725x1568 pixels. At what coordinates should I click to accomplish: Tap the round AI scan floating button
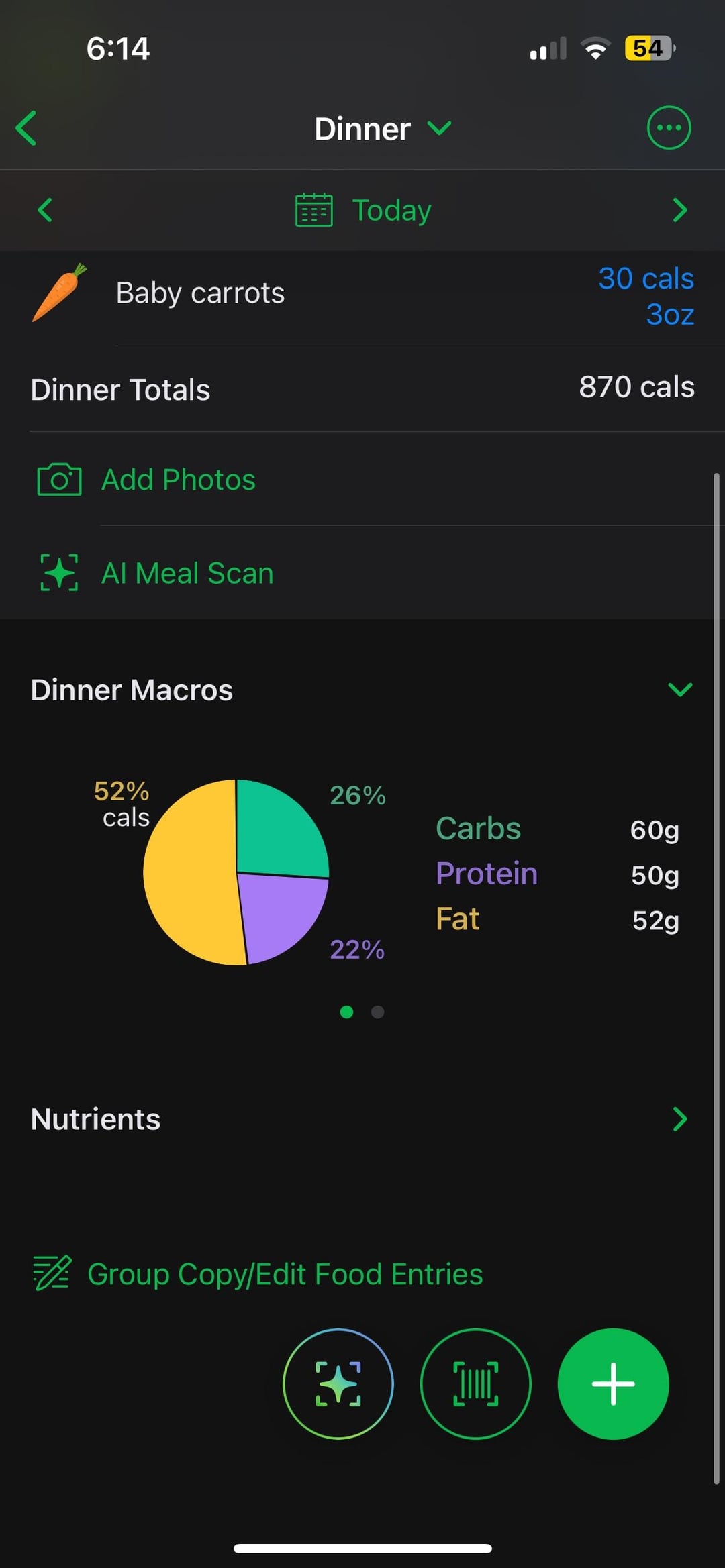(338, 1383)
